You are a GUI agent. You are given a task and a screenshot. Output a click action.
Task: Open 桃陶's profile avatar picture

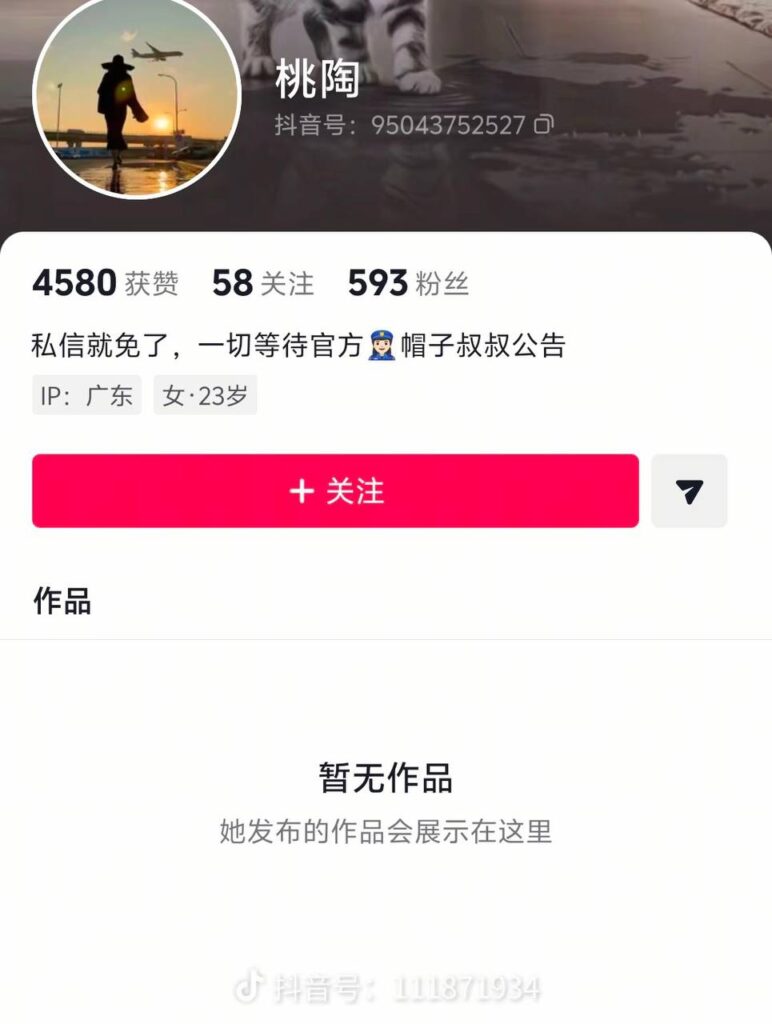tap(137, 98)
